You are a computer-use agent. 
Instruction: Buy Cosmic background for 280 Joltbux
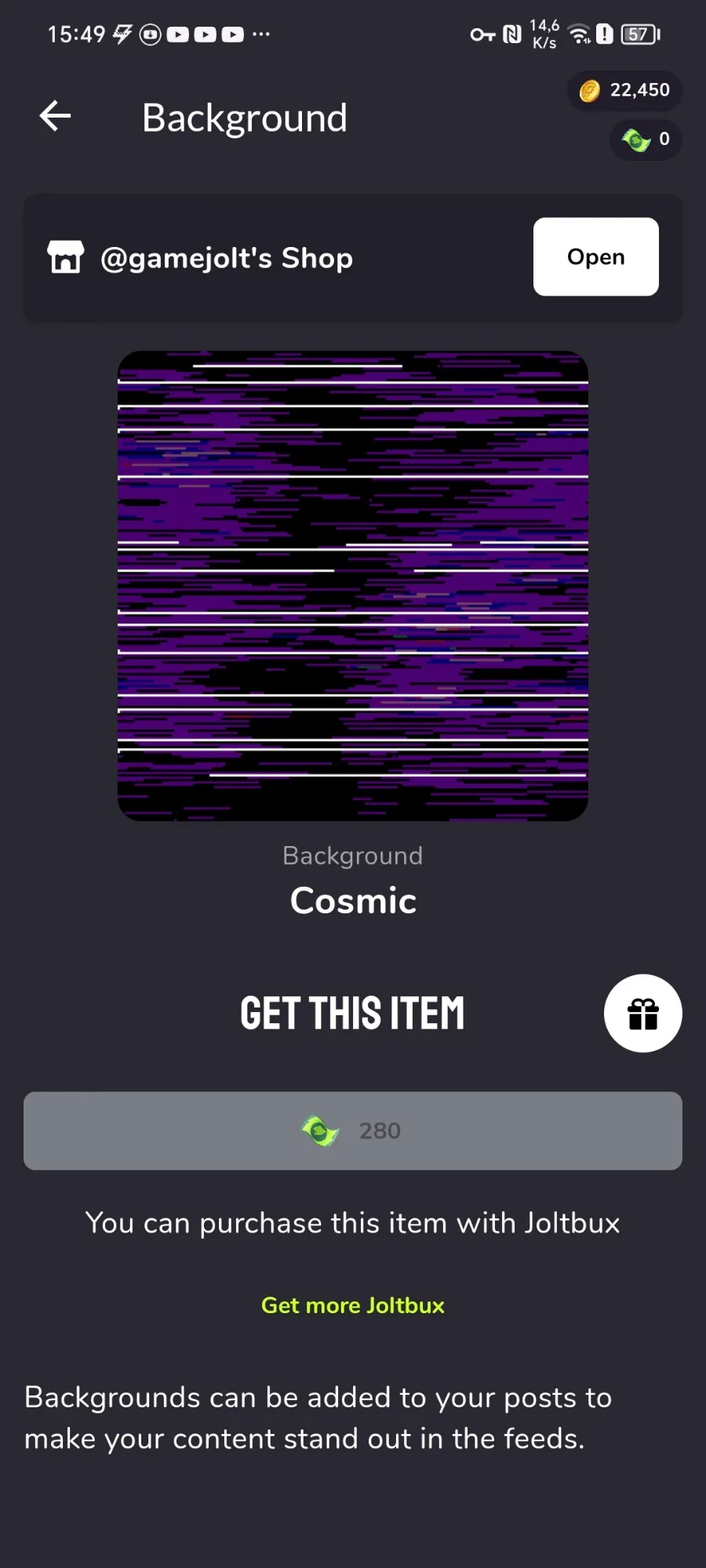point(353,1131)
